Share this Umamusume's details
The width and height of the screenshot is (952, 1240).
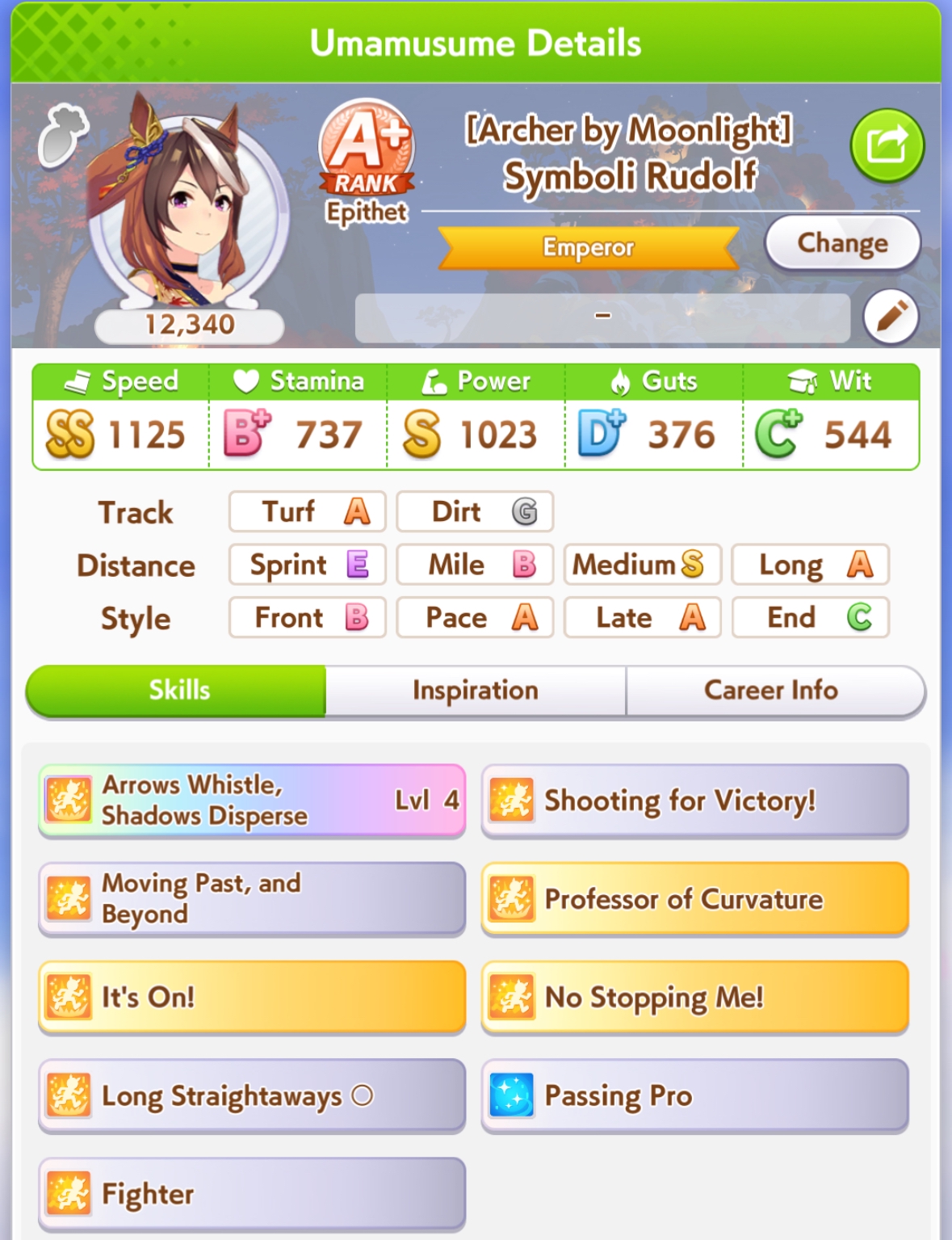(x=887, y=146)
